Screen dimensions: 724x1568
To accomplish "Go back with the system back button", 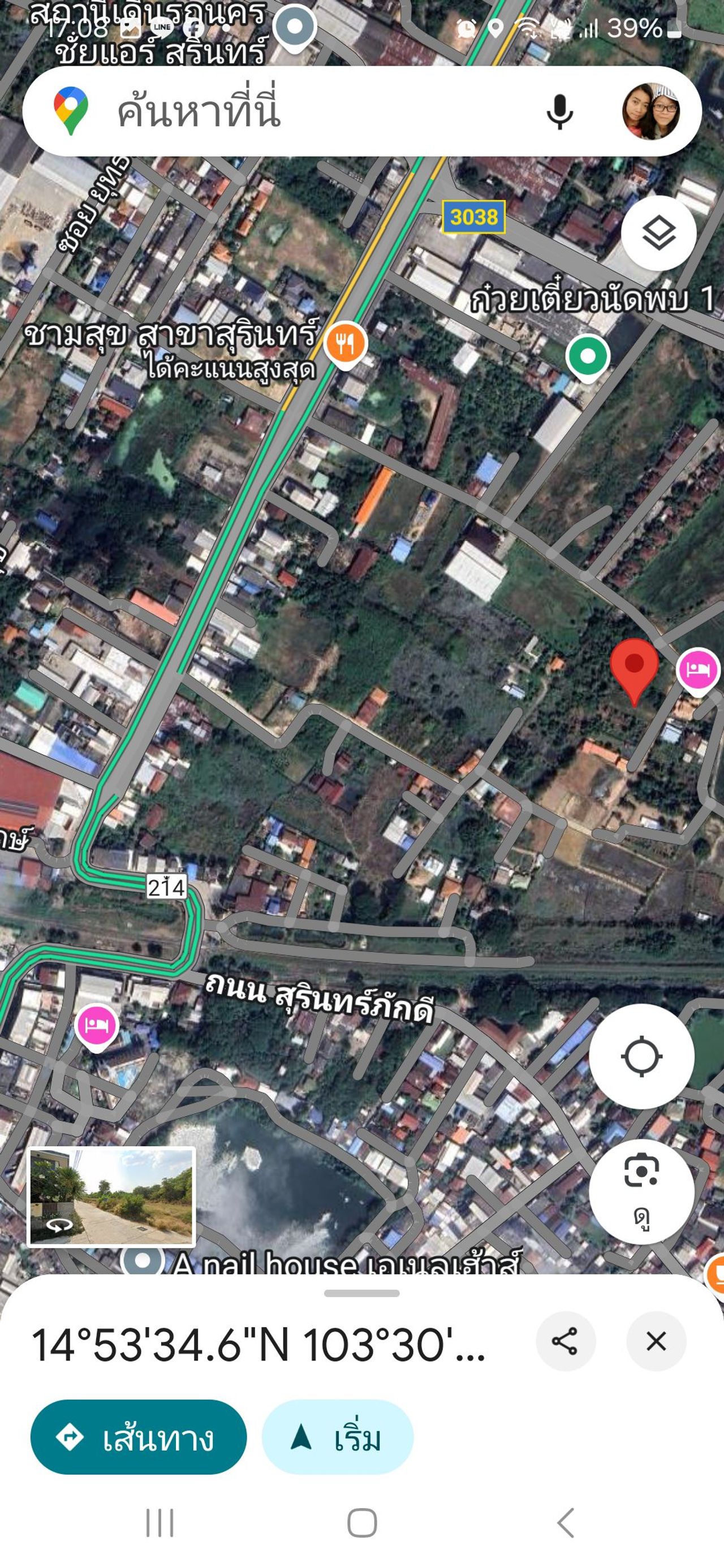I will [x=566, y=1523].
